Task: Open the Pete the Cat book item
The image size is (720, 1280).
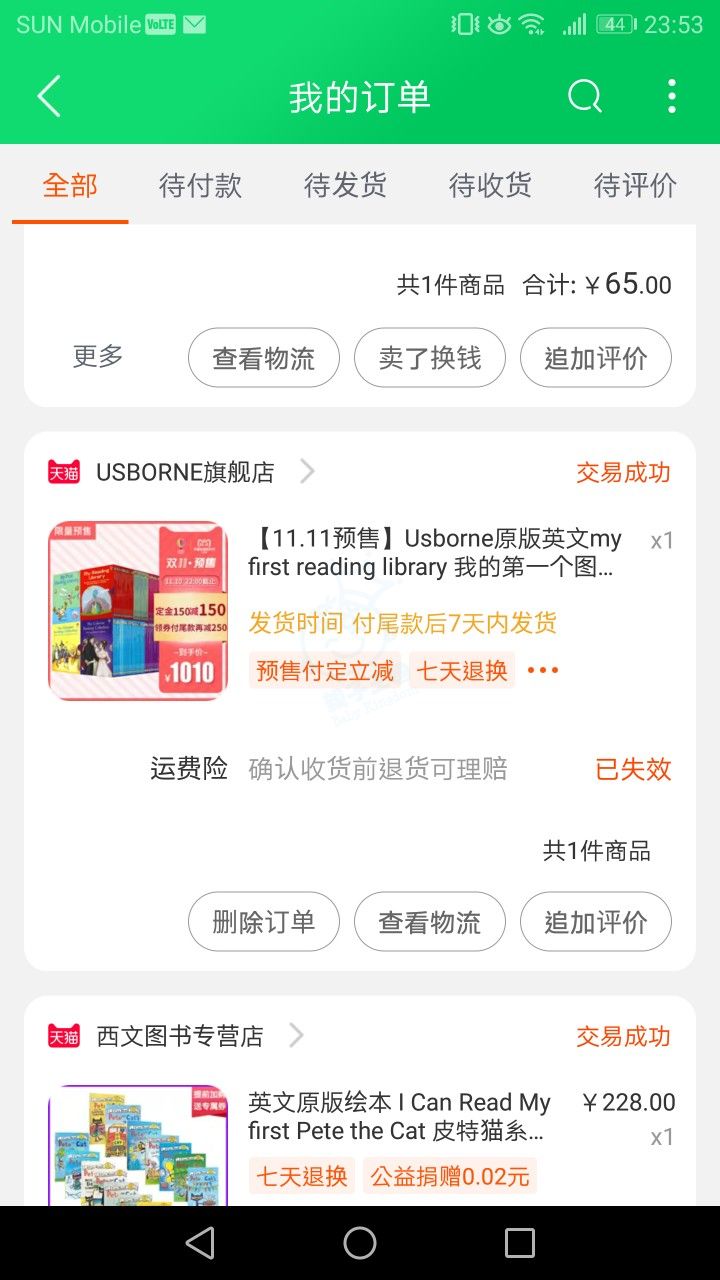Action: [x=400, y=1116]
